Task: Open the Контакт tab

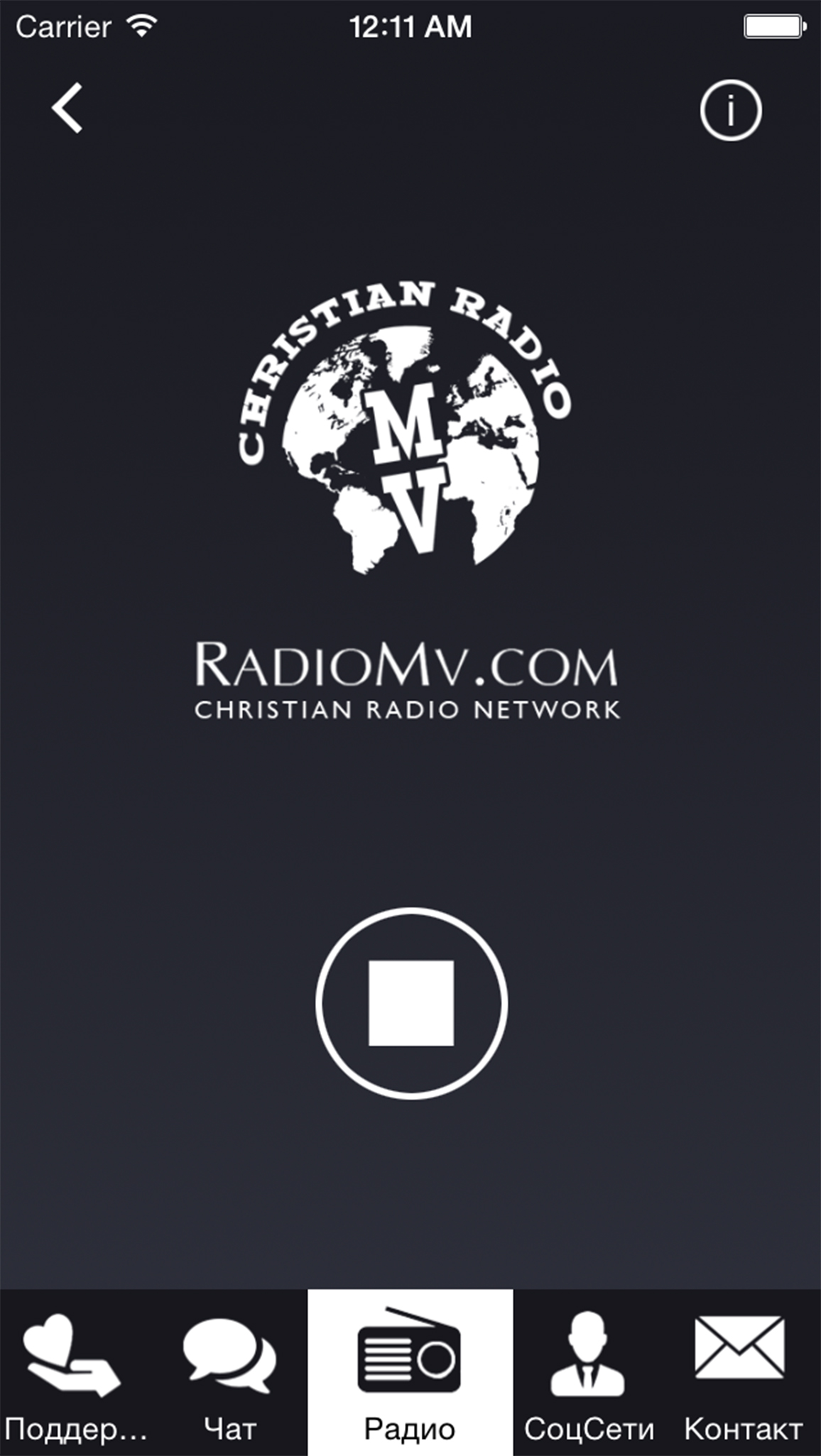Action: click(x=741, y=1373)
